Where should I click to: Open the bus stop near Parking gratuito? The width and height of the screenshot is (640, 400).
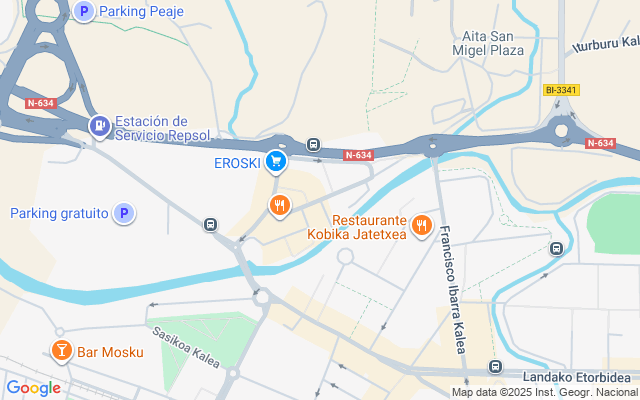pos(211,224)
